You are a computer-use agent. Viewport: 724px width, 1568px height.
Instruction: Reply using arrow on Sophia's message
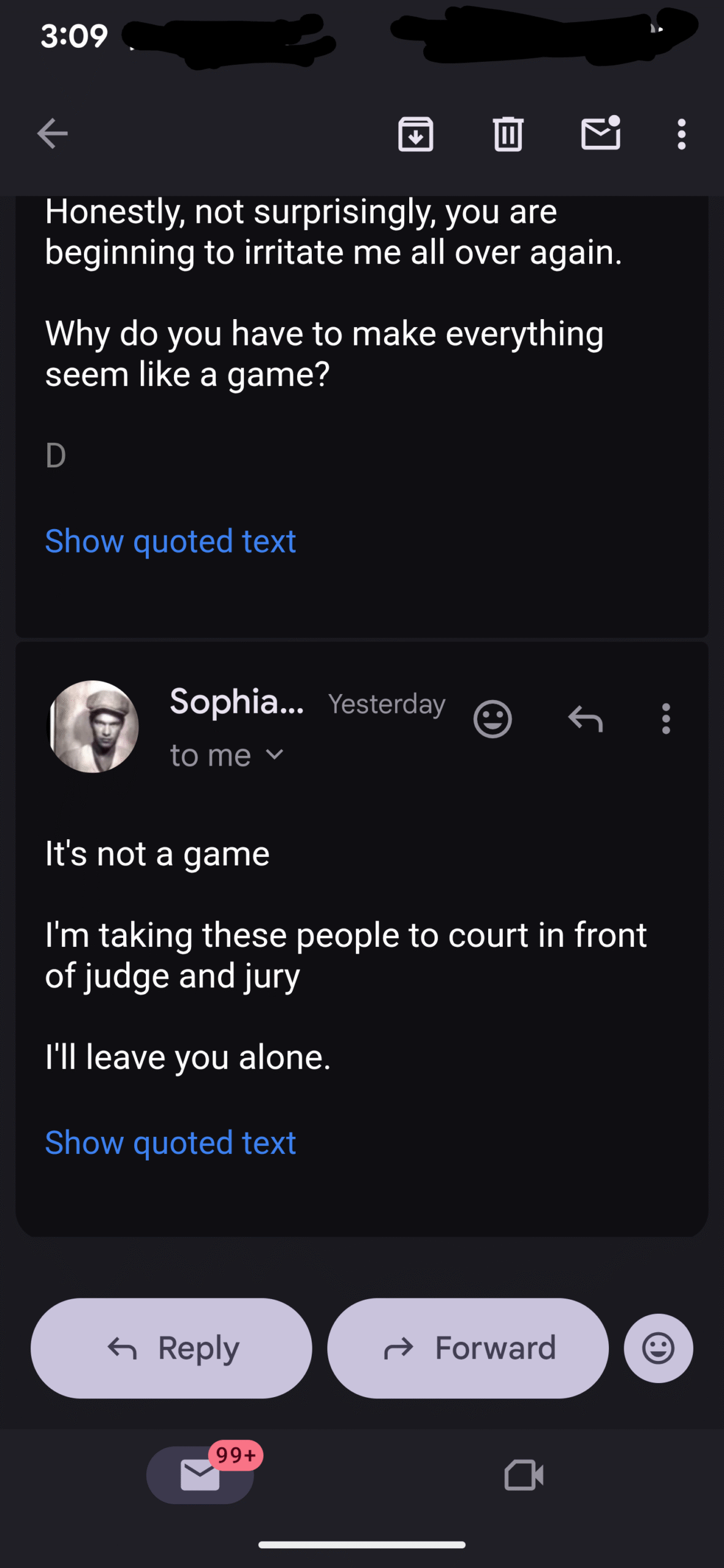[586, 718]
